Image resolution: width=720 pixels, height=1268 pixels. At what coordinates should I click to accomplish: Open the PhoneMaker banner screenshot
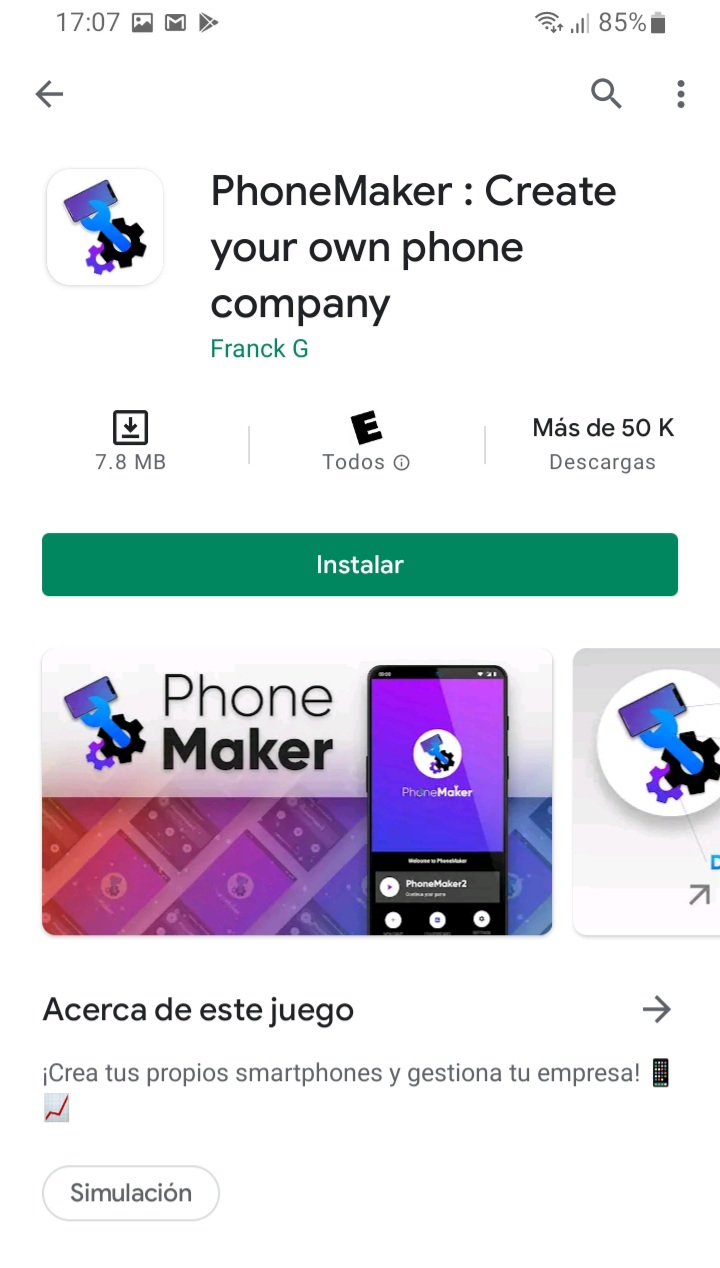(x=297, y=792)
